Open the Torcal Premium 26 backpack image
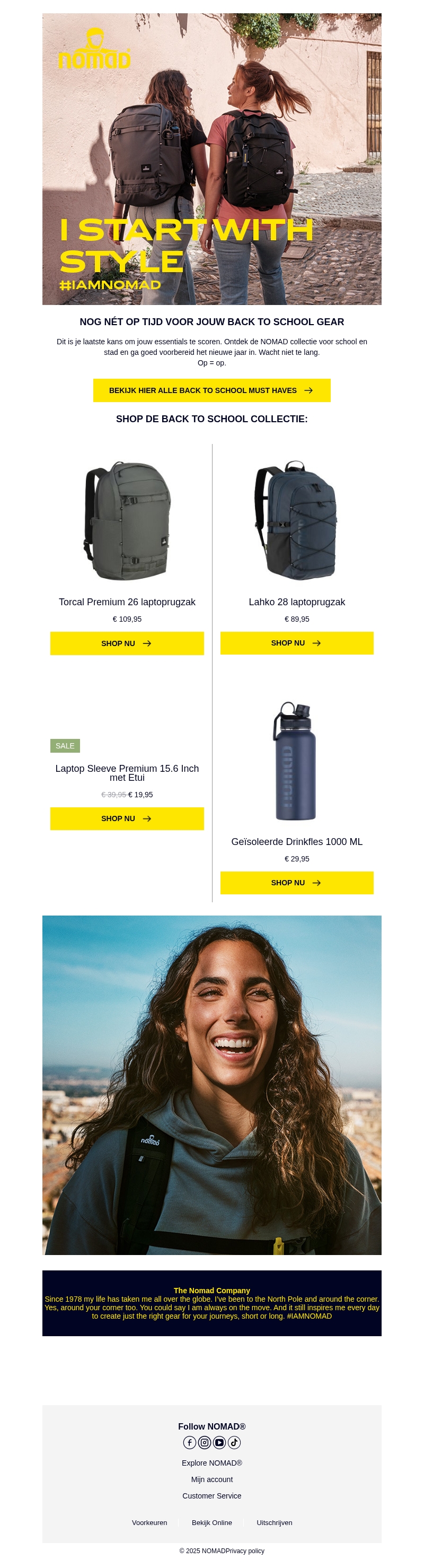Screen dimensions: 424x1568 click(127, 520)
